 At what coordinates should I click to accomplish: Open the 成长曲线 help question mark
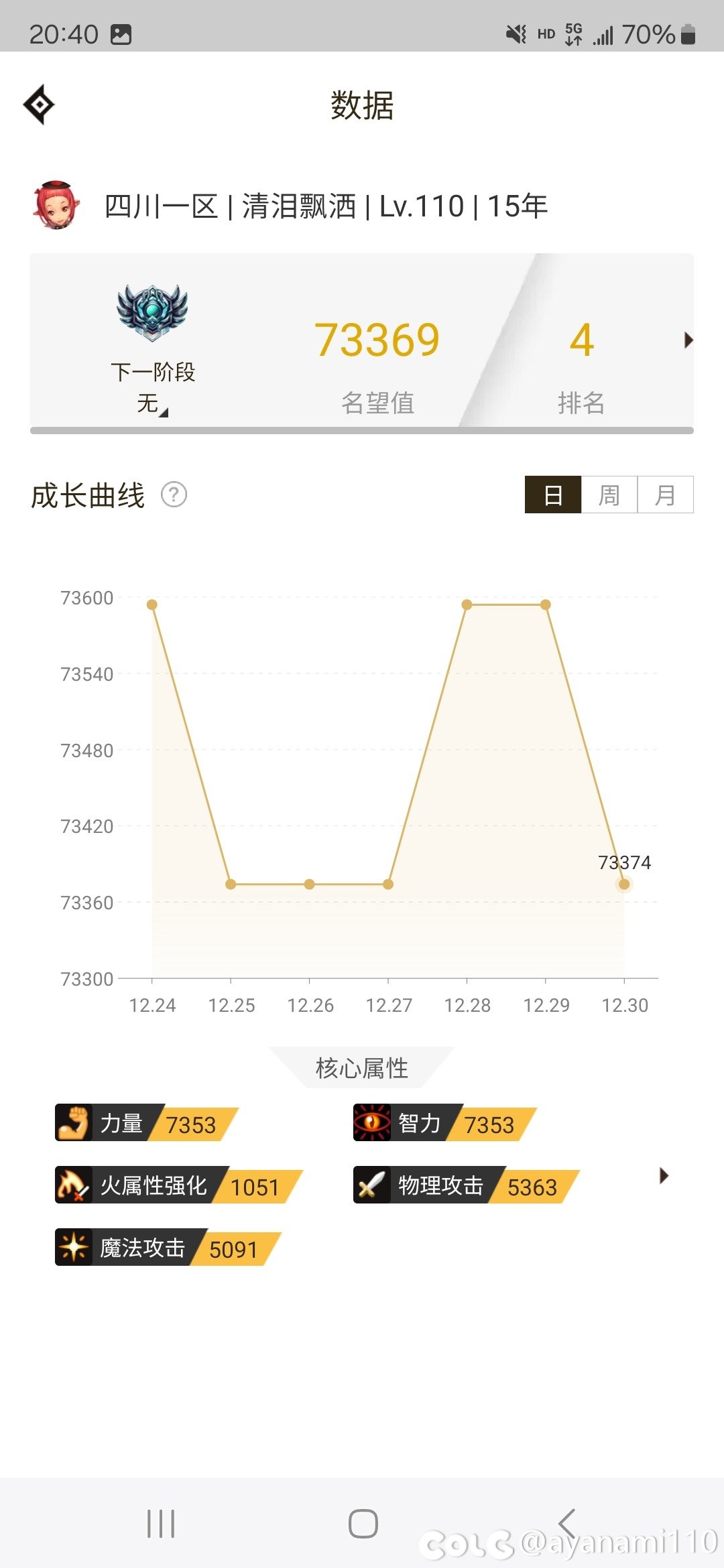(174, 495)
